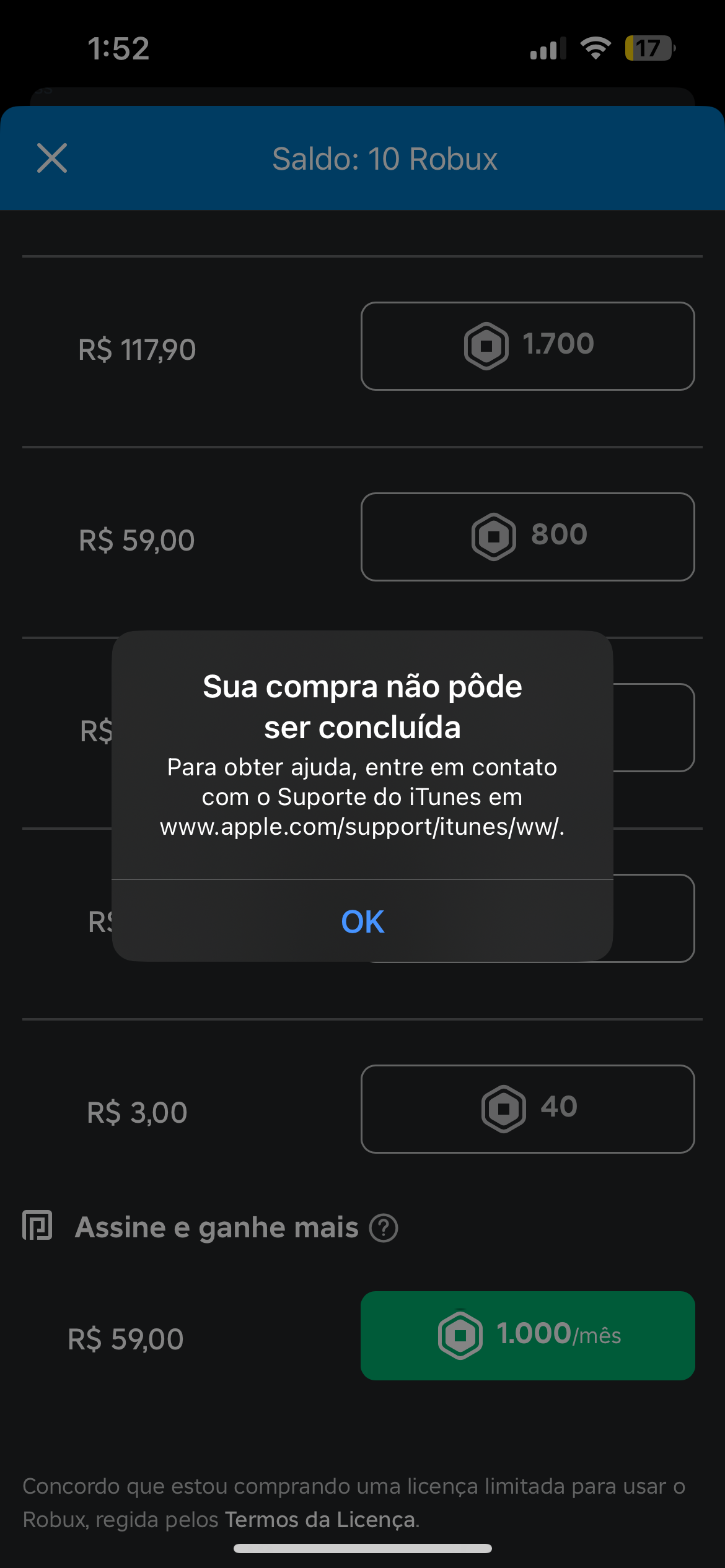Dismiss the purchase error with OK
This screenshot has height=1568, width=725.
(362, 921)
